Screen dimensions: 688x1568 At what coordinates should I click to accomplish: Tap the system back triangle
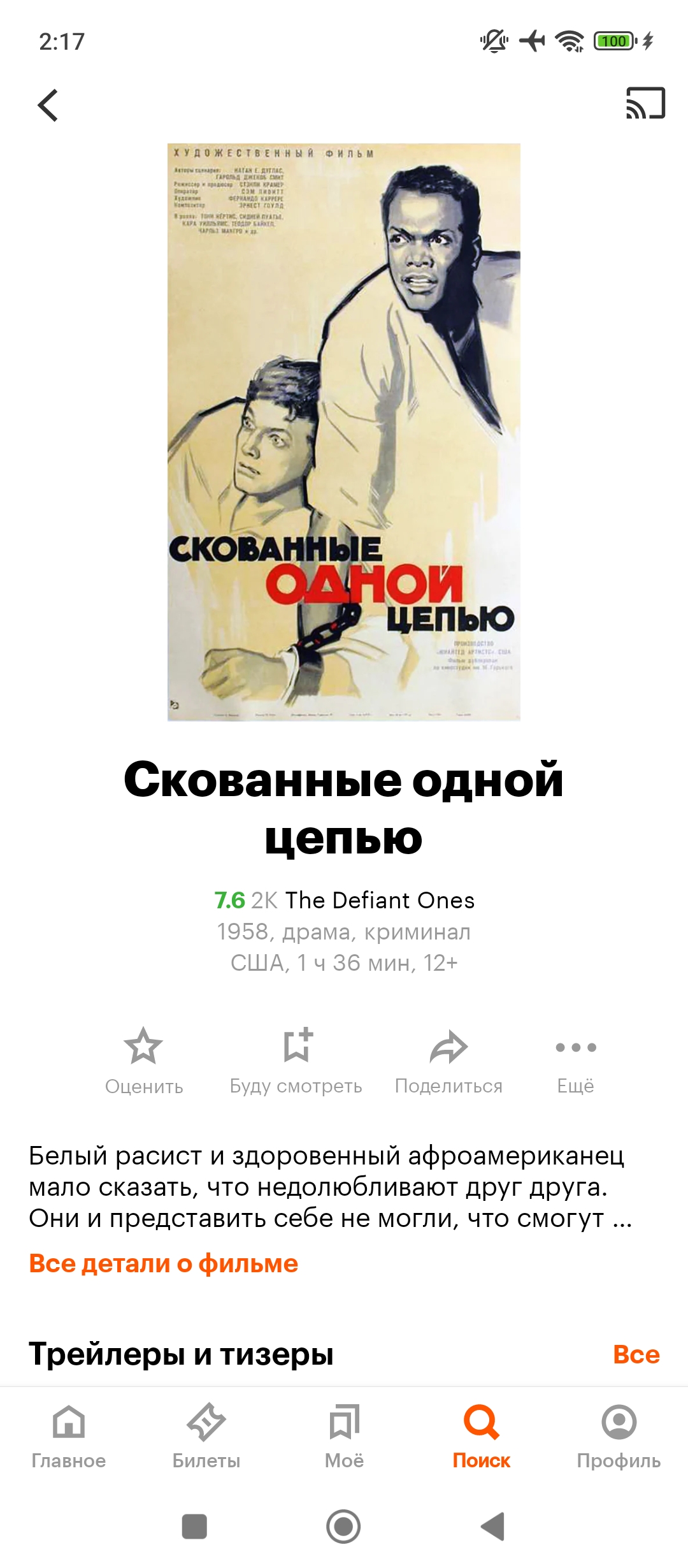(x=493, y=1527)
